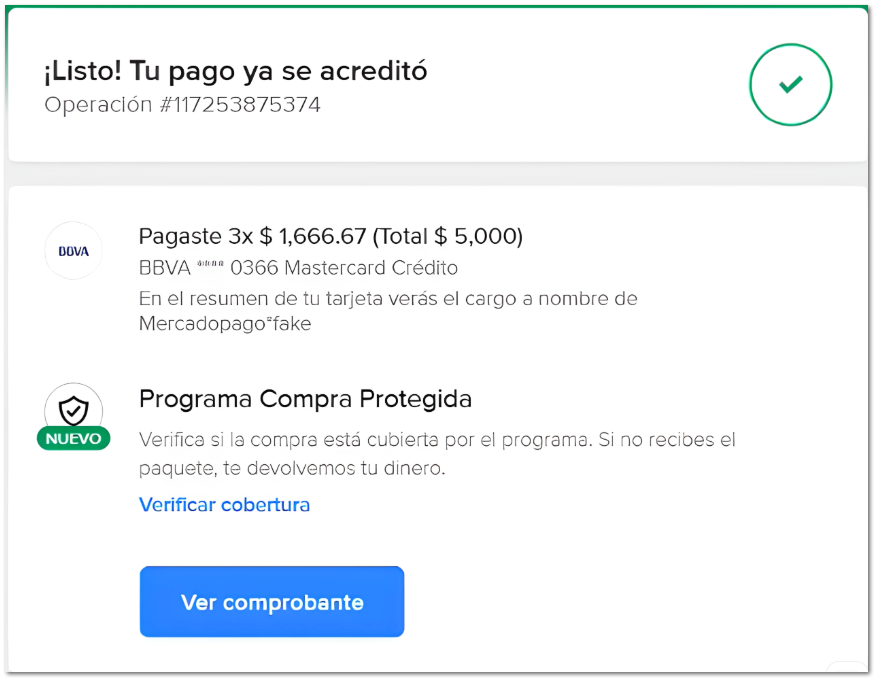
Task: Tap the Verificar cobertura link
Action: (x=224, y=505)
